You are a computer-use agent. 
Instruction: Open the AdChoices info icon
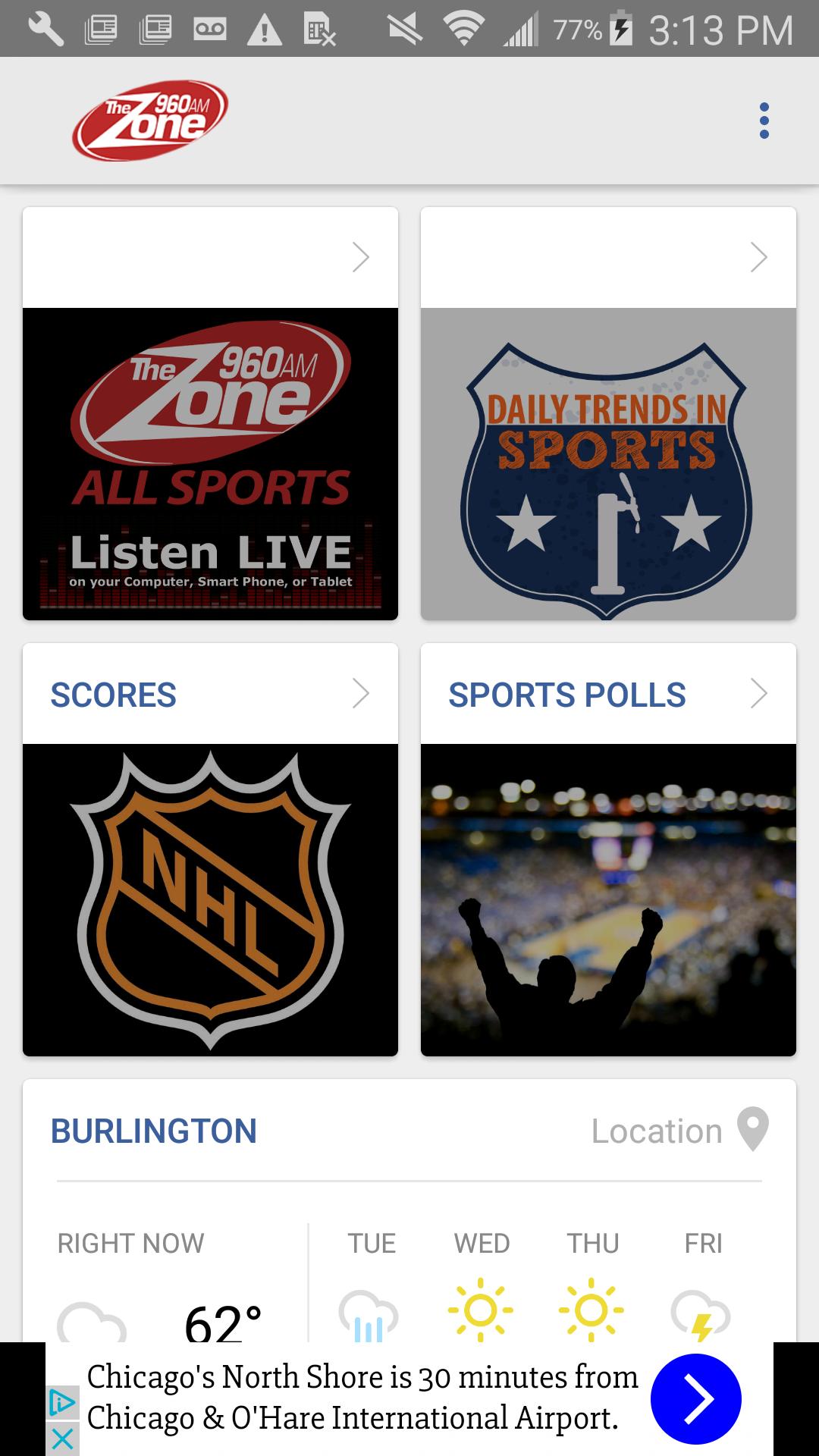62,1403
